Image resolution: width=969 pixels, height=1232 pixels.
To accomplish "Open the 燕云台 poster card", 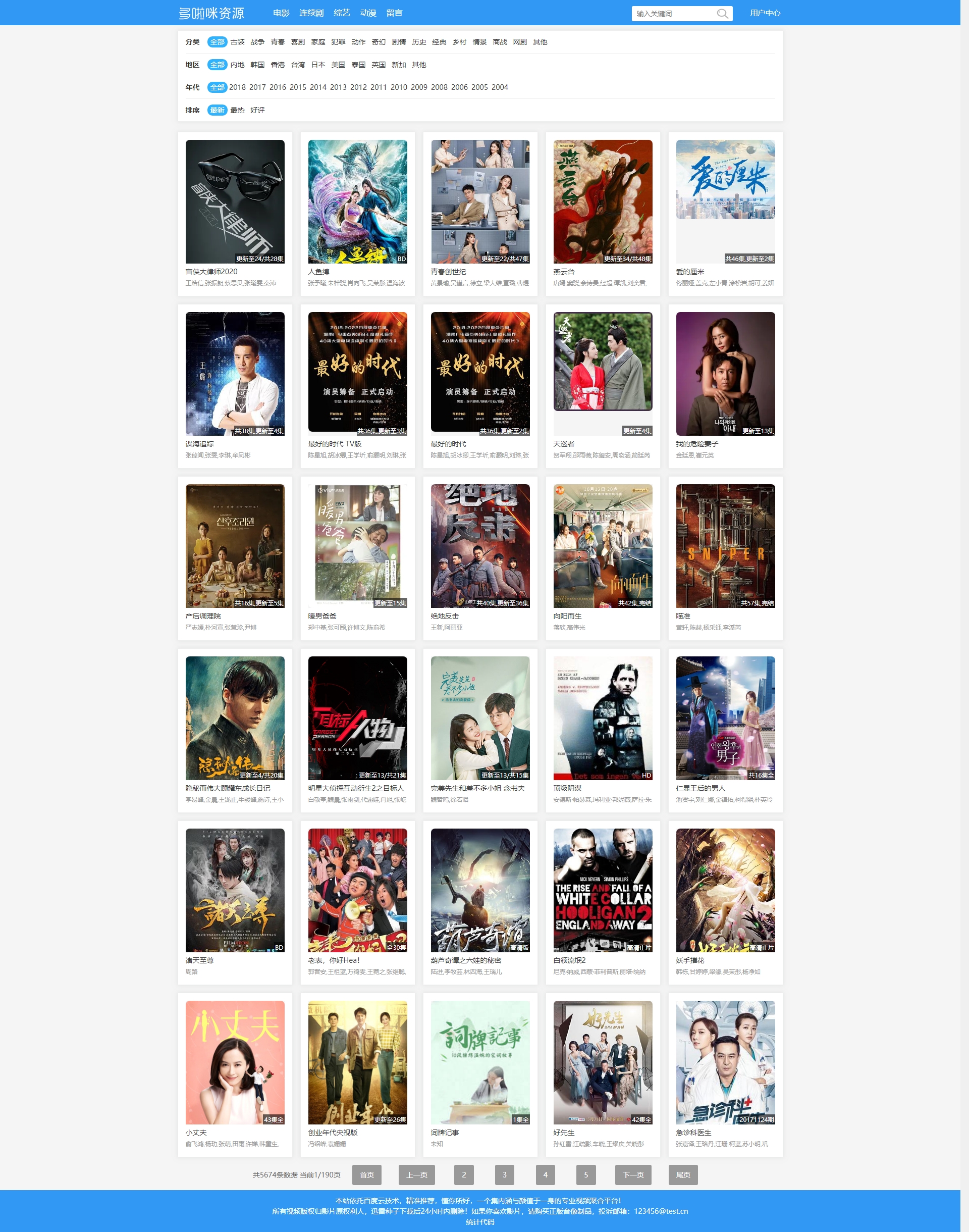I will [603, 202].
